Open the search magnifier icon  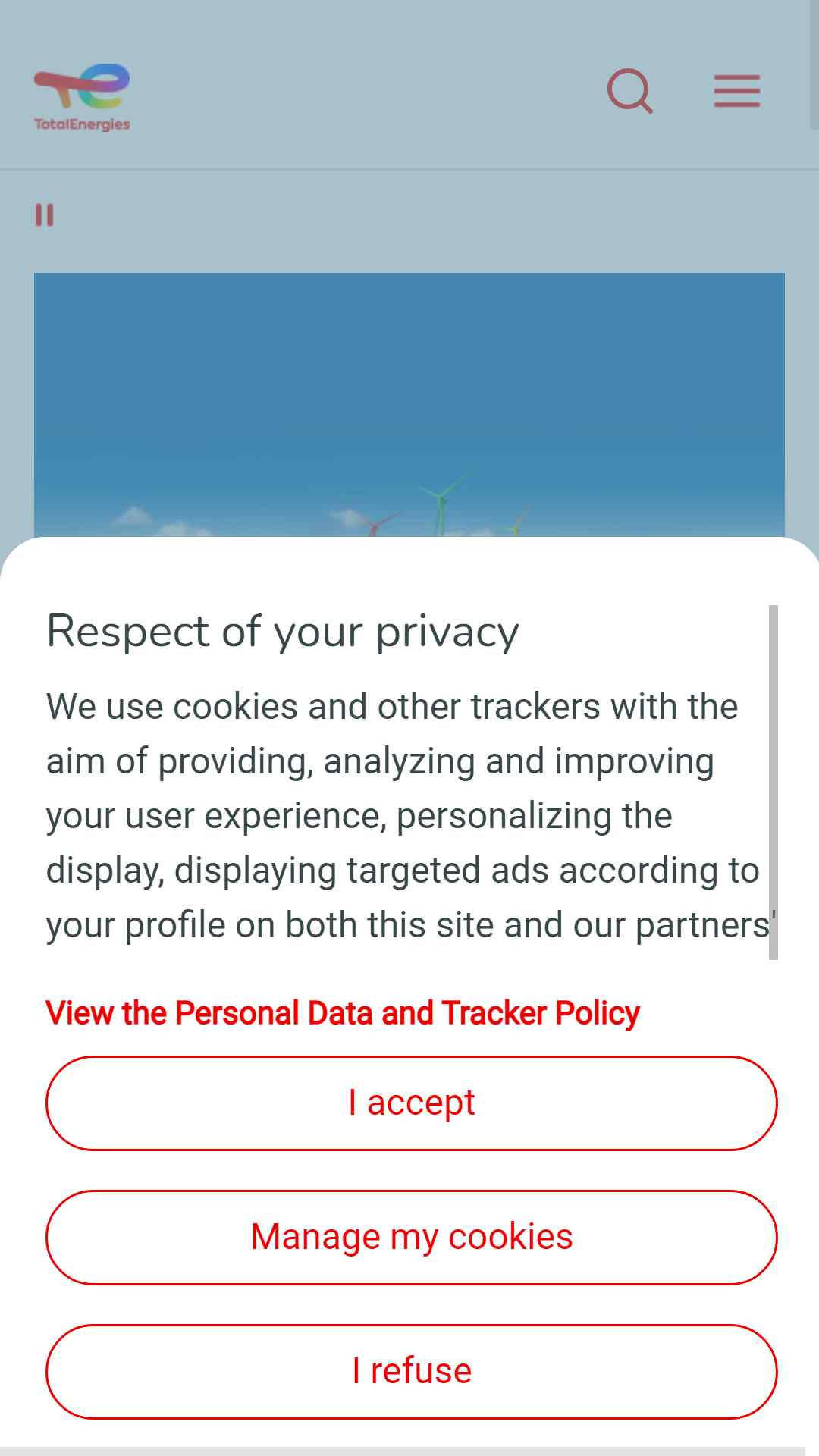[629, 91]
